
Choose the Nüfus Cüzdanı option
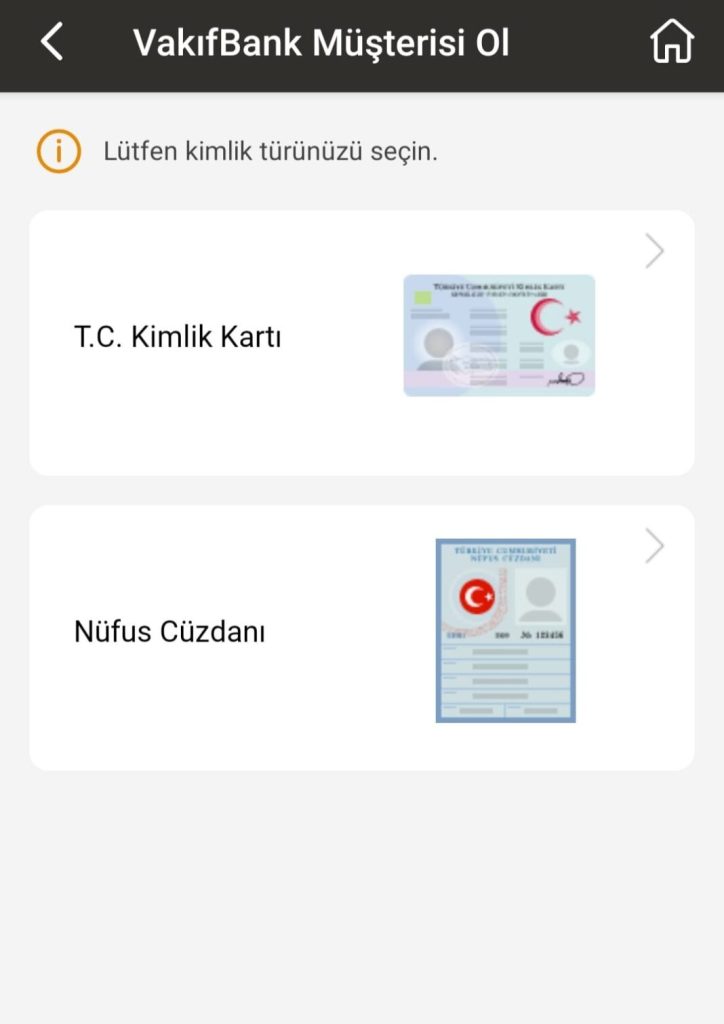click(361, 637)
